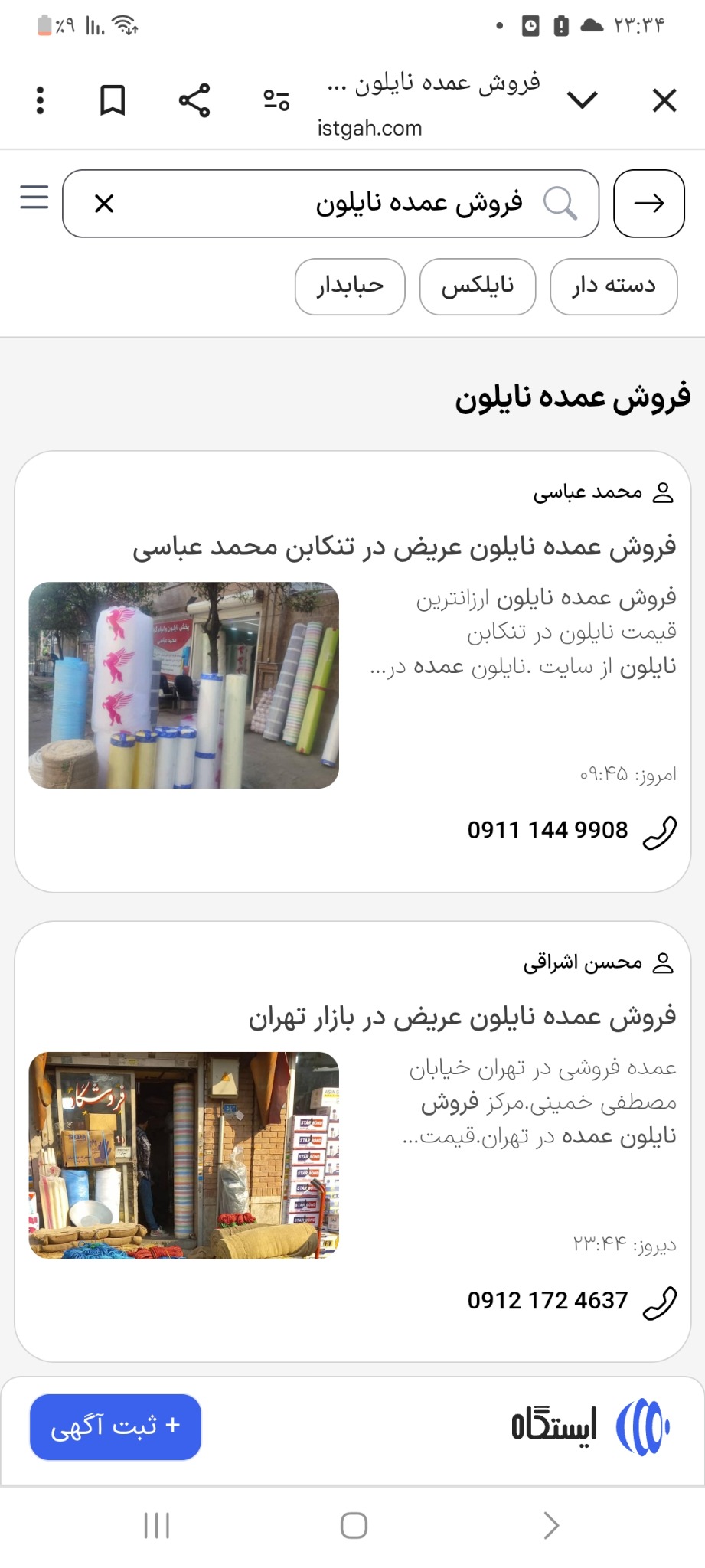Tap ثبت آگهی to post an ad
The width and height of the screenshot is (705, 1568).
pyautogui.click(x=116, y=1426)
